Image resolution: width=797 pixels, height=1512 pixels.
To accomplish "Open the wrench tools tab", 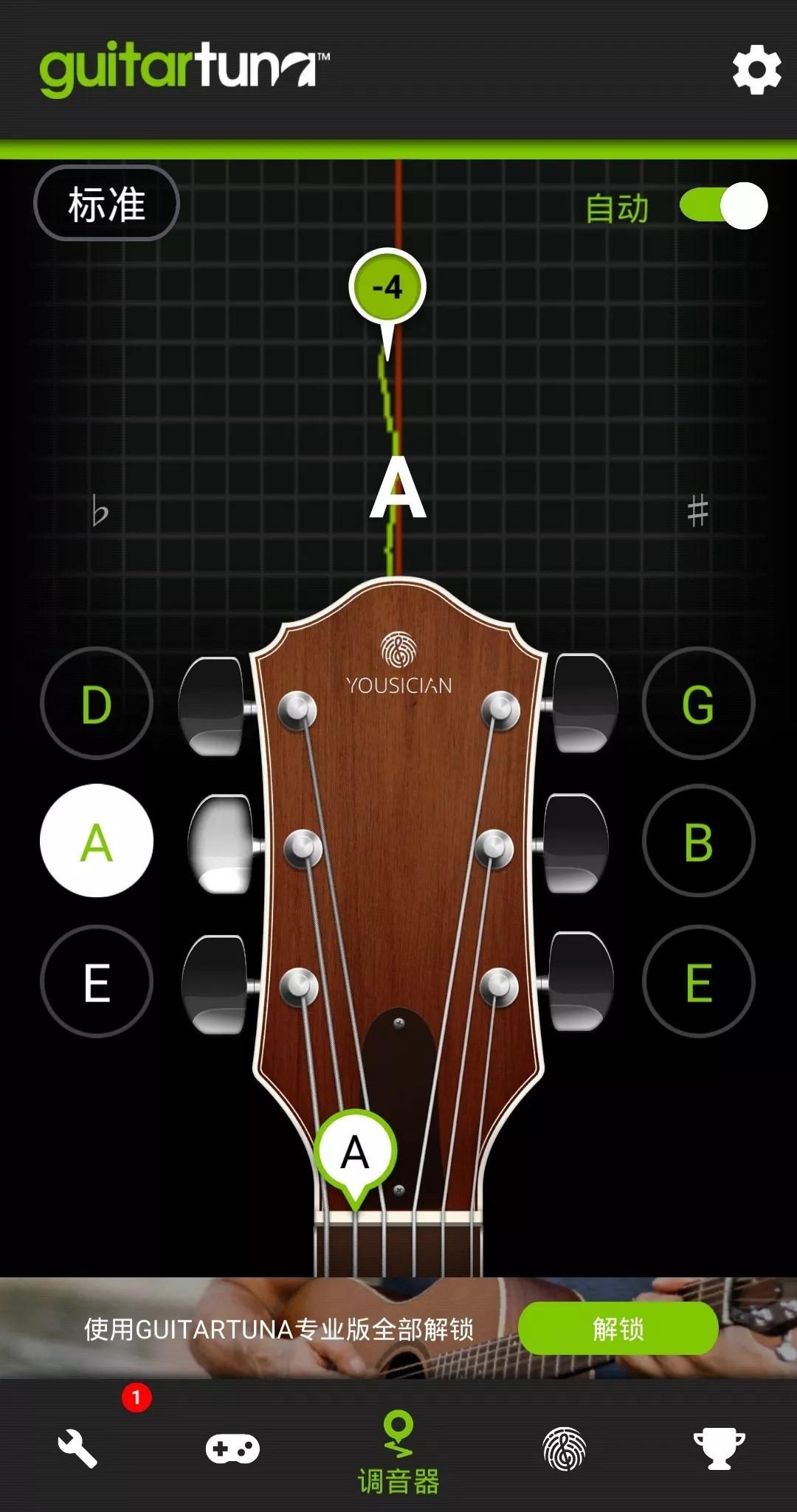I will tap(77, 1448).
